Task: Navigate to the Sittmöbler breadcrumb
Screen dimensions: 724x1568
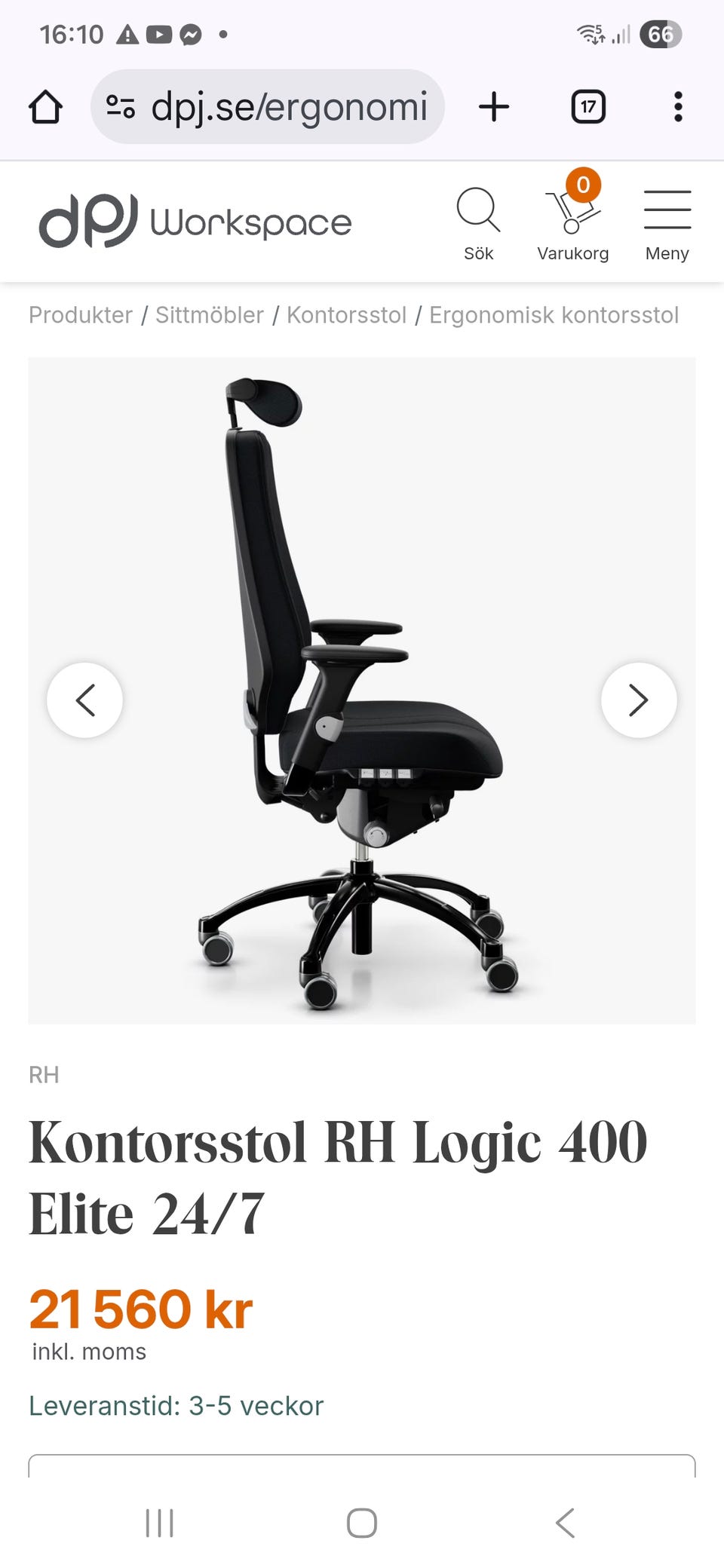Action: (210, 315)
